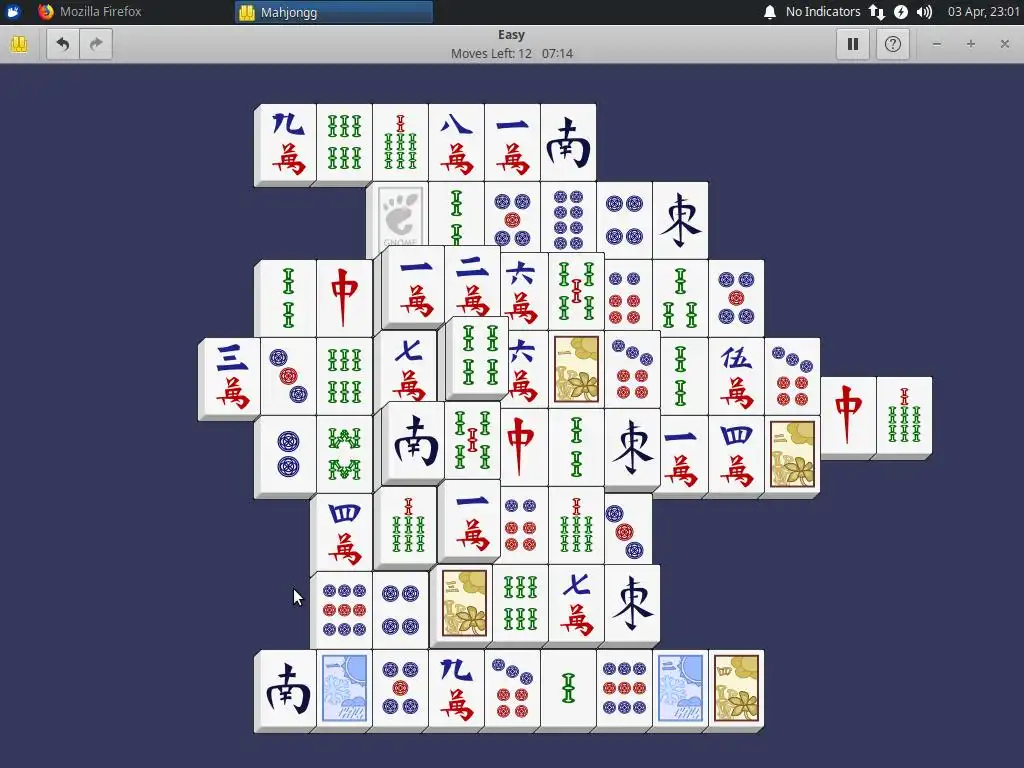Undo the last move
Viewport: 1024px width, 768px height.
pos(63,44)
